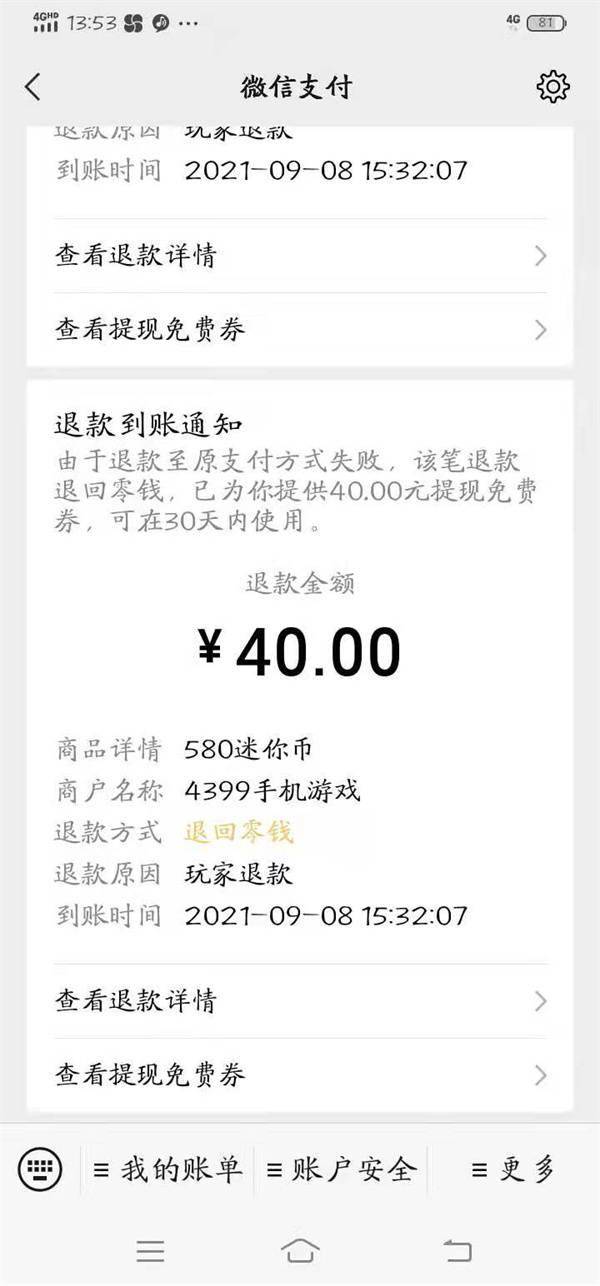Viewport: 600px width, 1286px height.
Task: Open the 我的账单 menu
Action: [x=167, y=1169]
